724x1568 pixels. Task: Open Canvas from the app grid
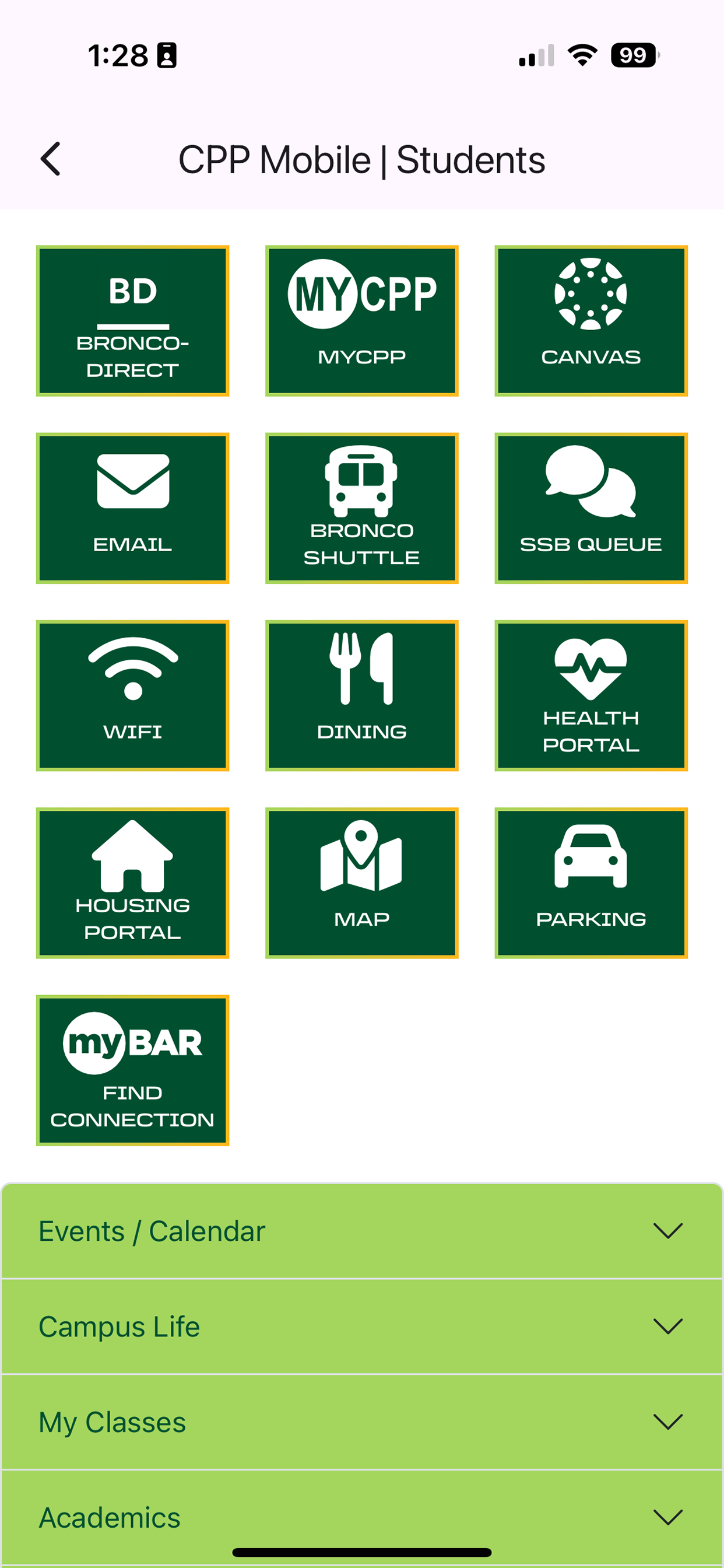(591, 321)
